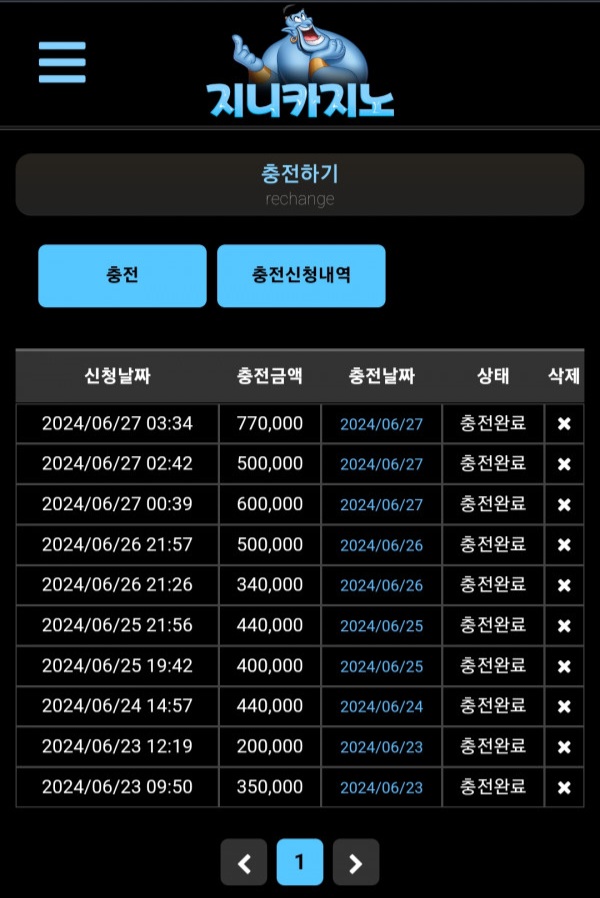Delete the 2024/06/27 03:34 entry
The height and width of the screenshot is (898, 600).
pos(564,424)
